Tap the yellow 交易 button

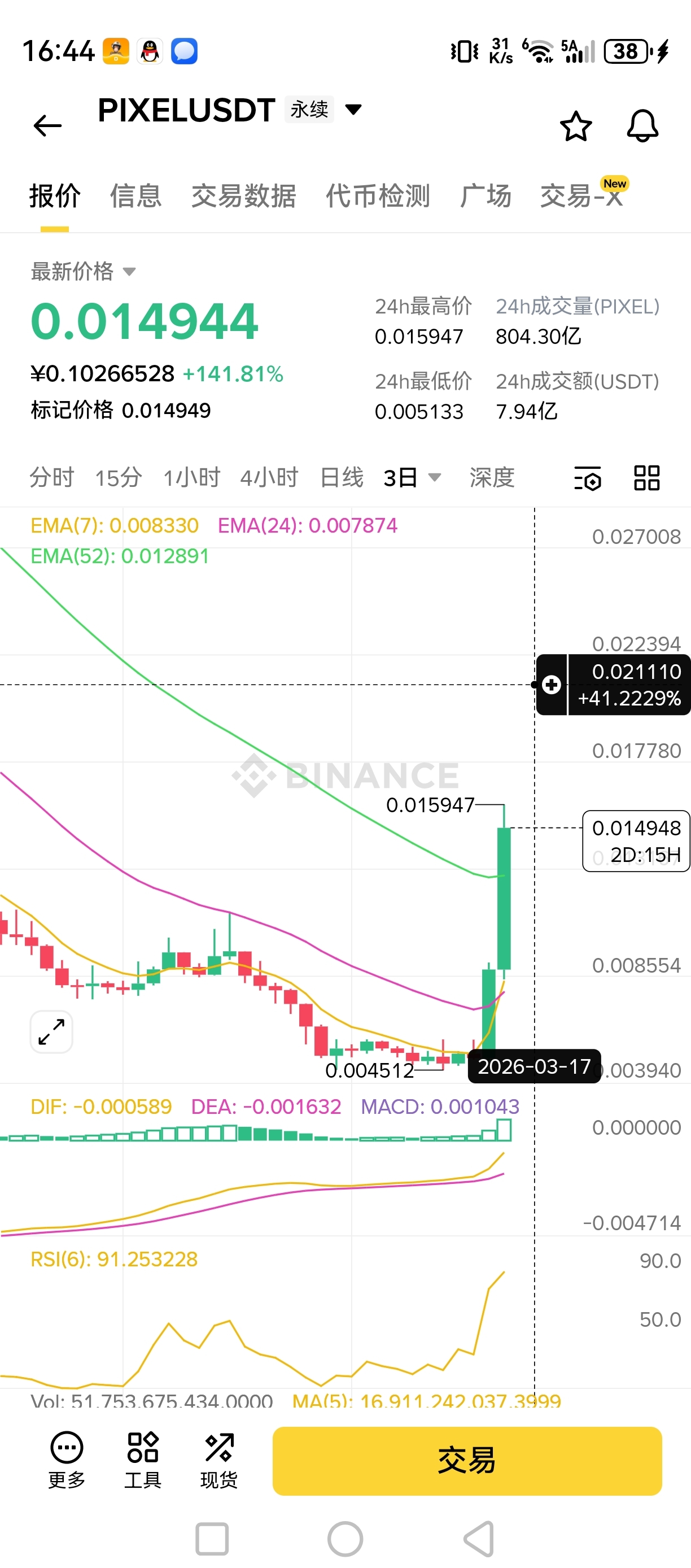tap(466, 1461)
